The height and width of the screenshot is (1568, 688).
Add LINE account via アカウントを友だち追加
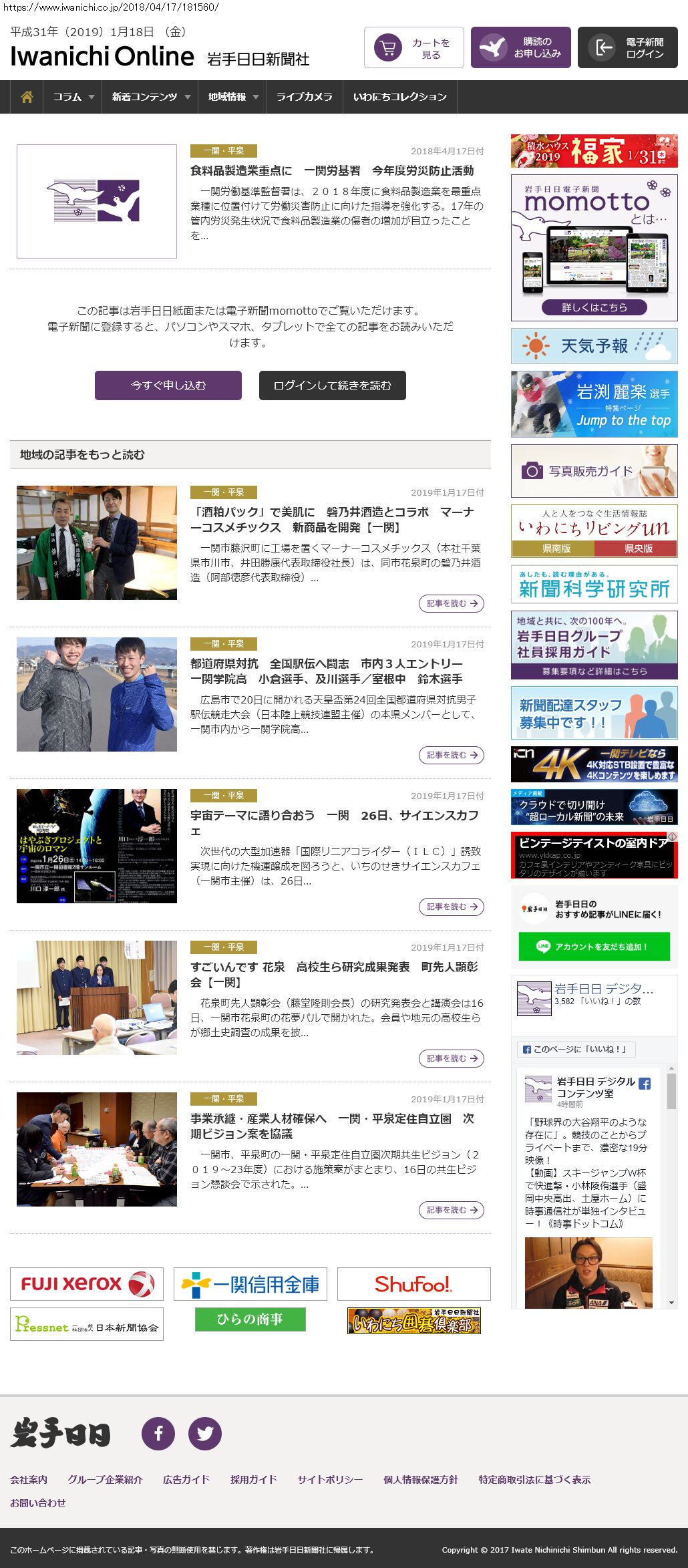pos(594,947)
